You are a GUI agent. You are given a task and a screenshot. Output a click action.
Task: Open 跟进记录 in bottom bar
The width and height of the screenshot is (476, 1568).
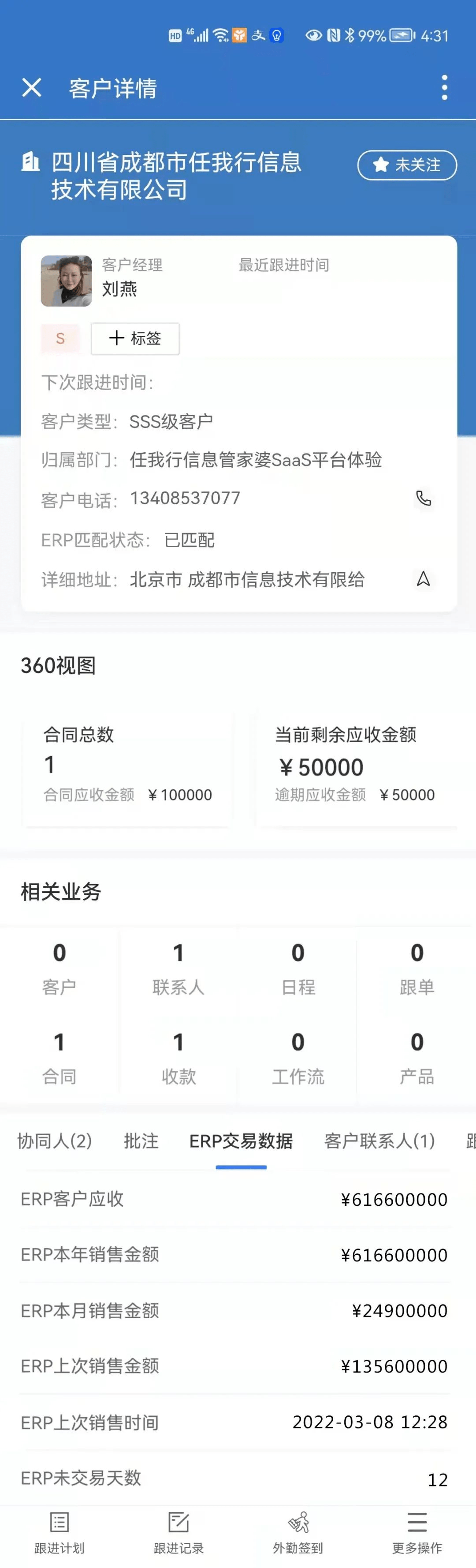point(178,1532)
